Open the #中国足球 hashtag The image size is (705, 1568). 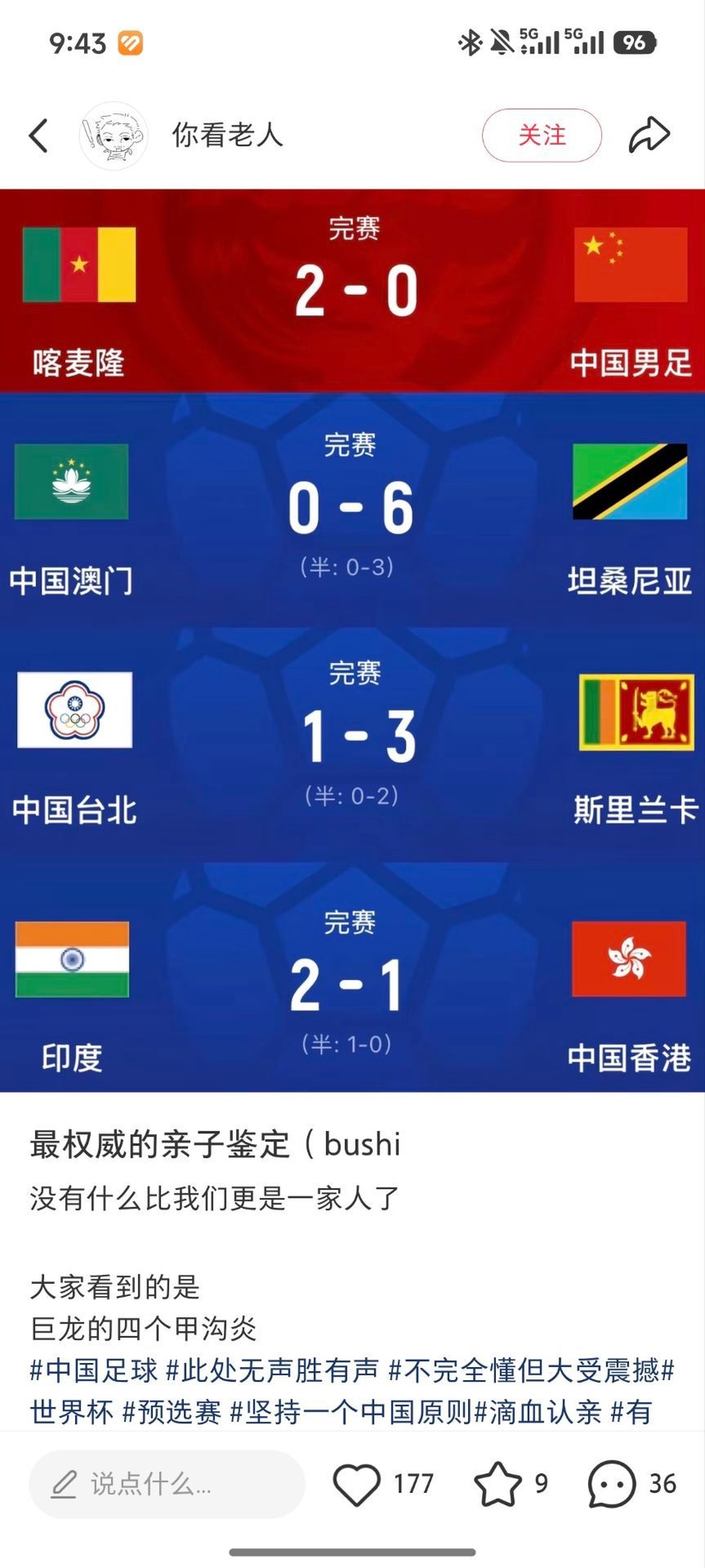(94, 1370)
